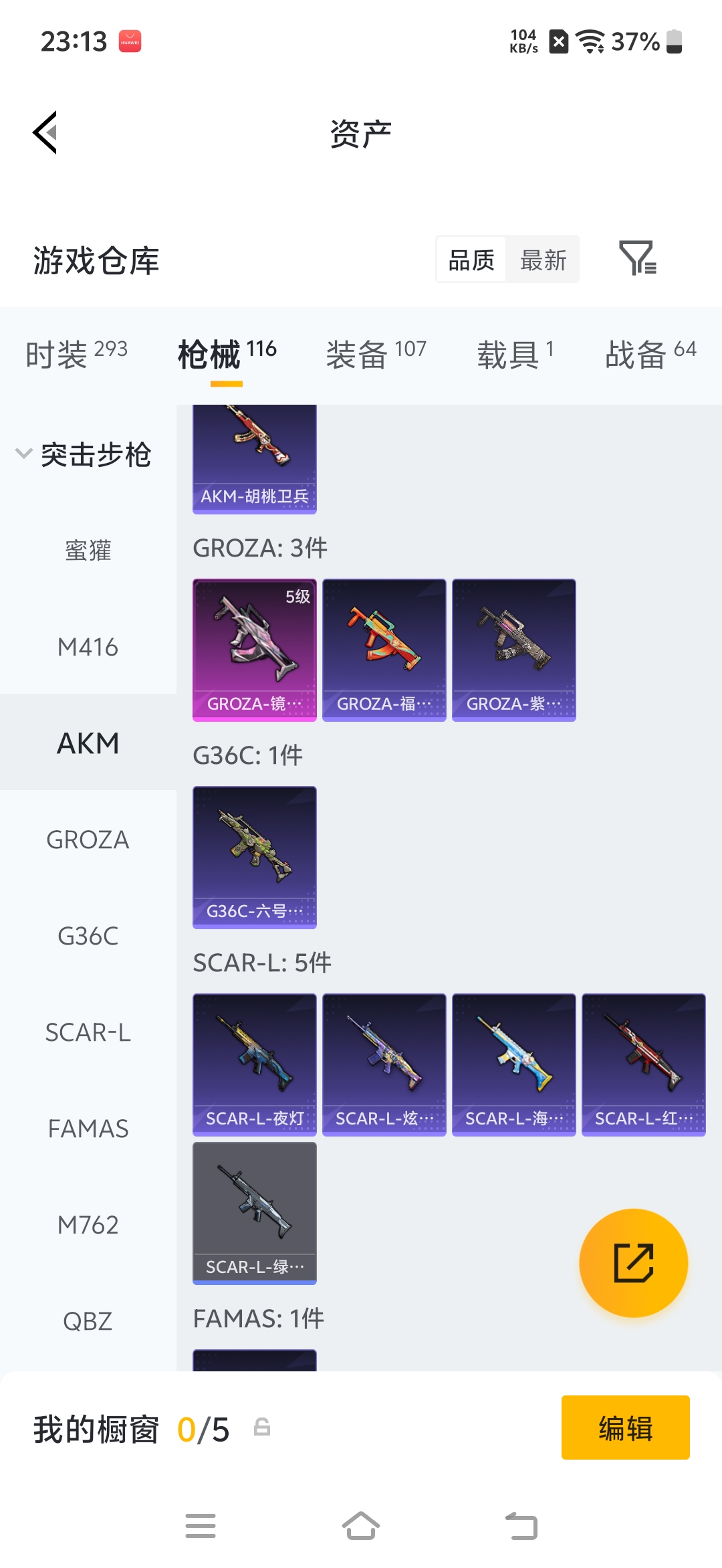The image size is (722, 1568).
Task: Select the SCAR-L-夜灯 skin
Action: 254,1065
